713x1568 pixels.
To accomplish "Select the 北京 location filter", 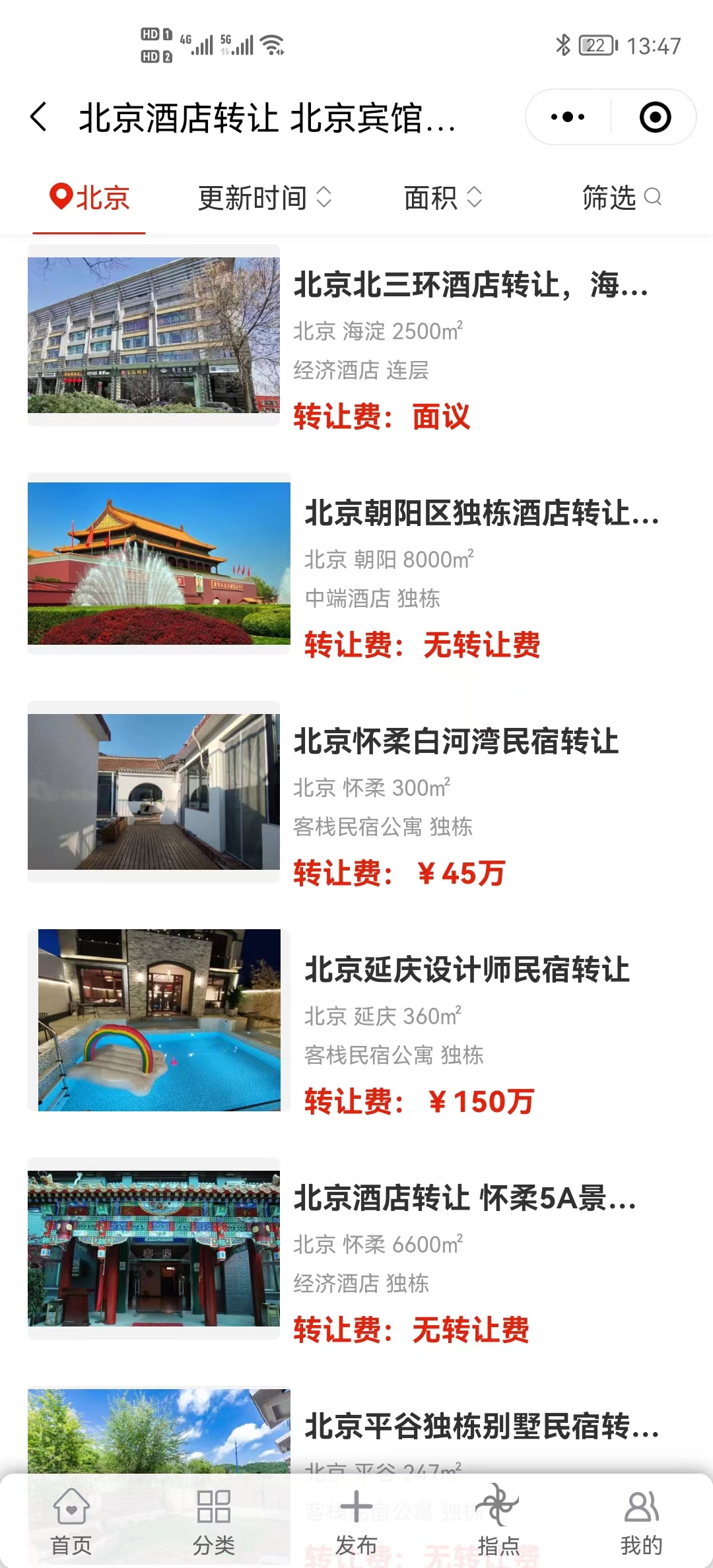I will coord(90,198).
